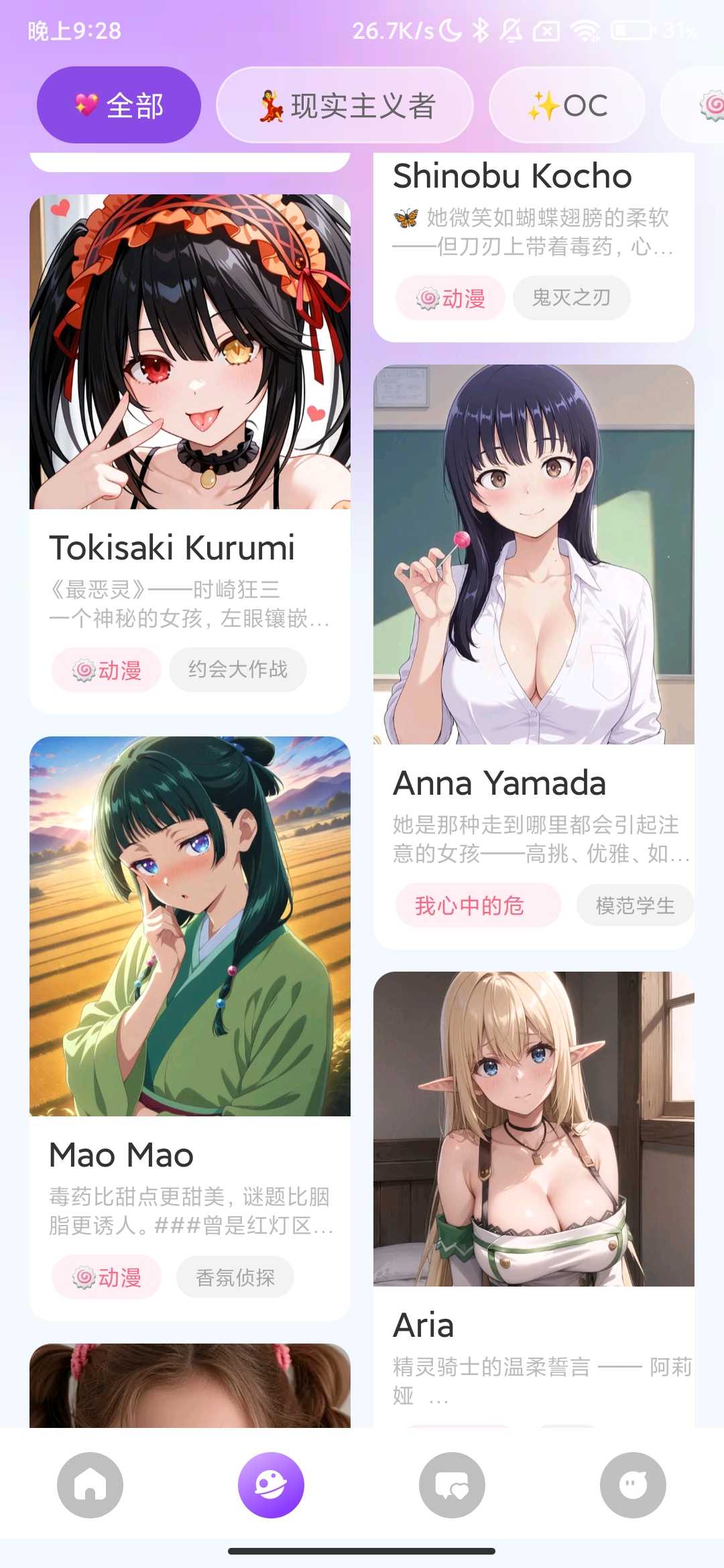
Task: Tap the 模范学生 tag chip
Action: click(634, 906)
